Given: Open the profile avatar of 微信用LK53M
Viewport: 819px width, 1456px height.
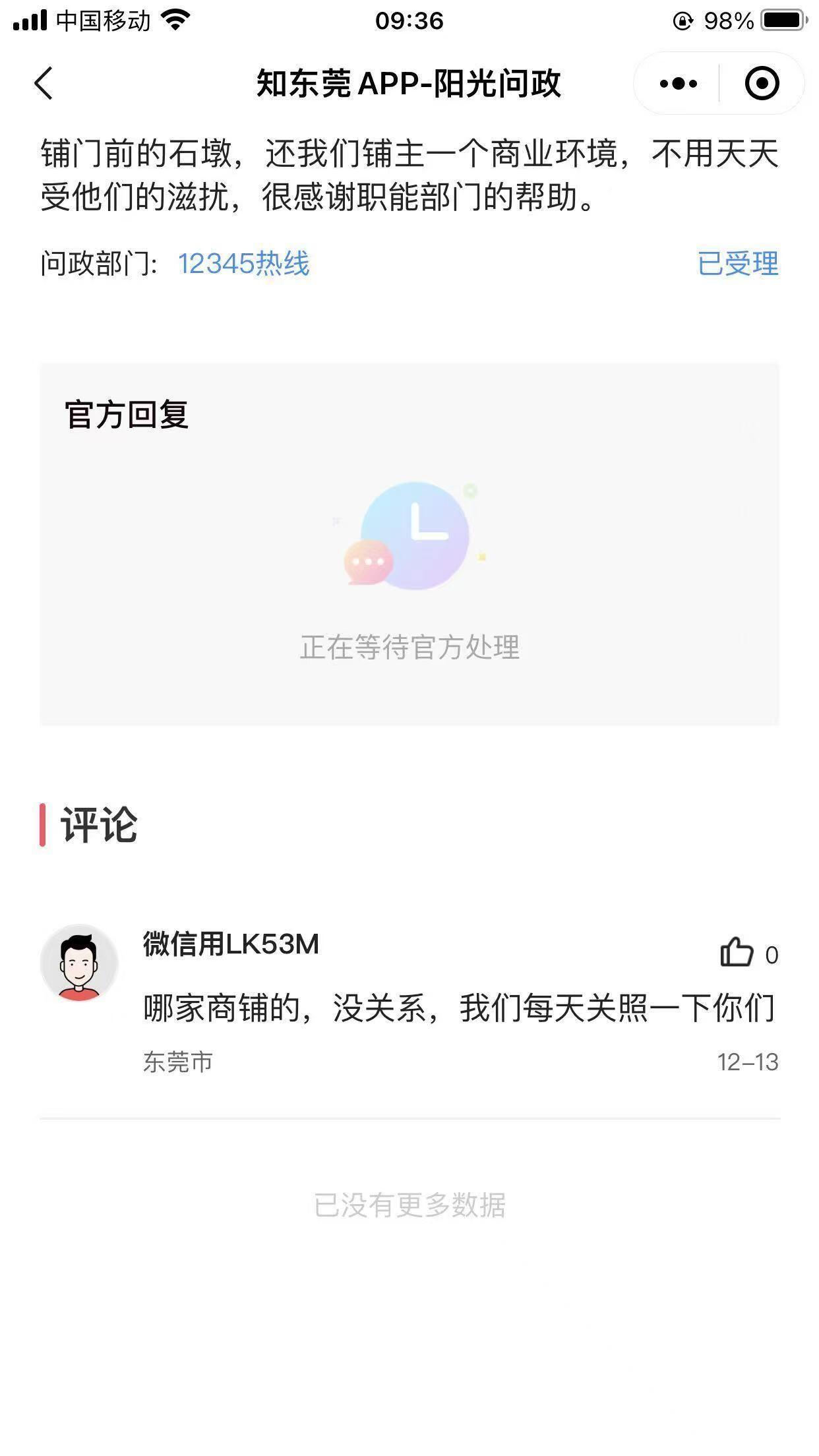Looking at the screenshot, I should click(79, 963).
